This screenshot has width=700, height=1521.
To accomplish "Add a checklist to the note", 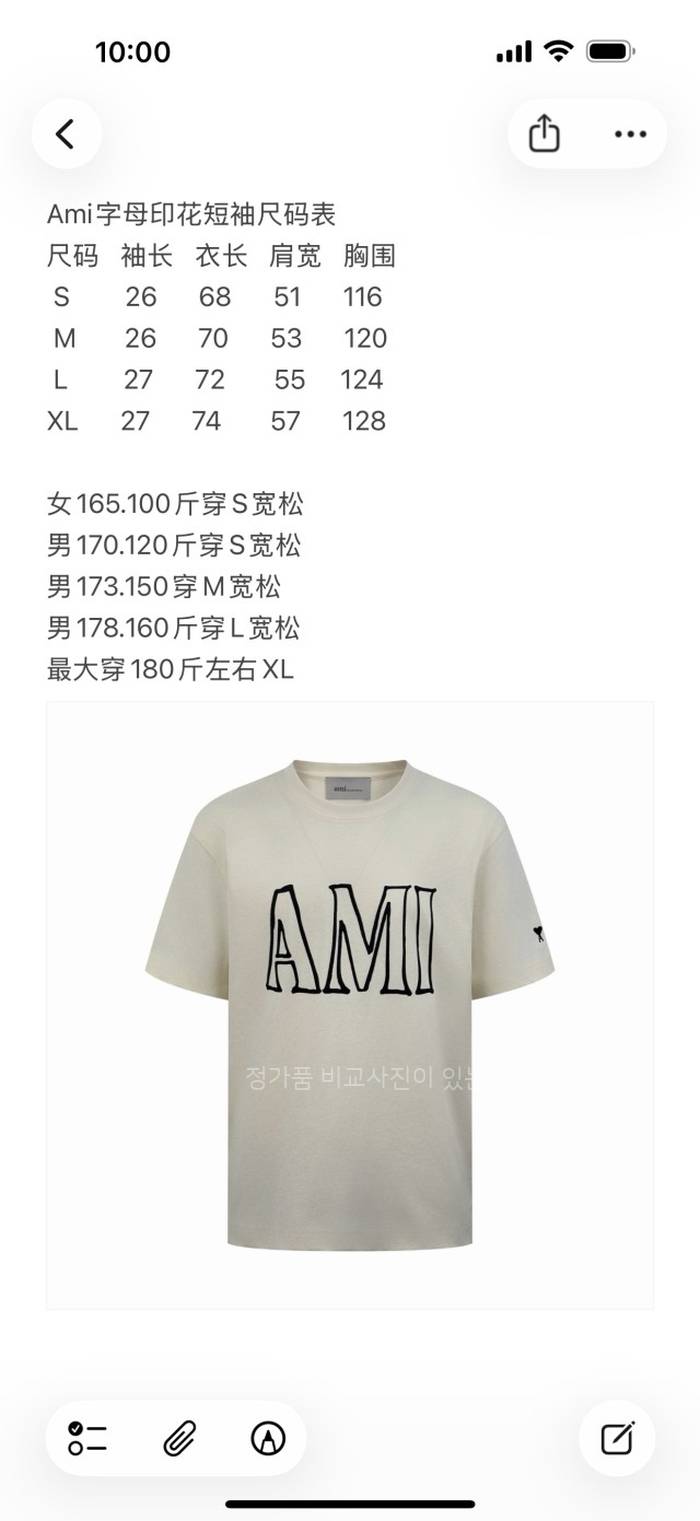I will (88, 1438).
